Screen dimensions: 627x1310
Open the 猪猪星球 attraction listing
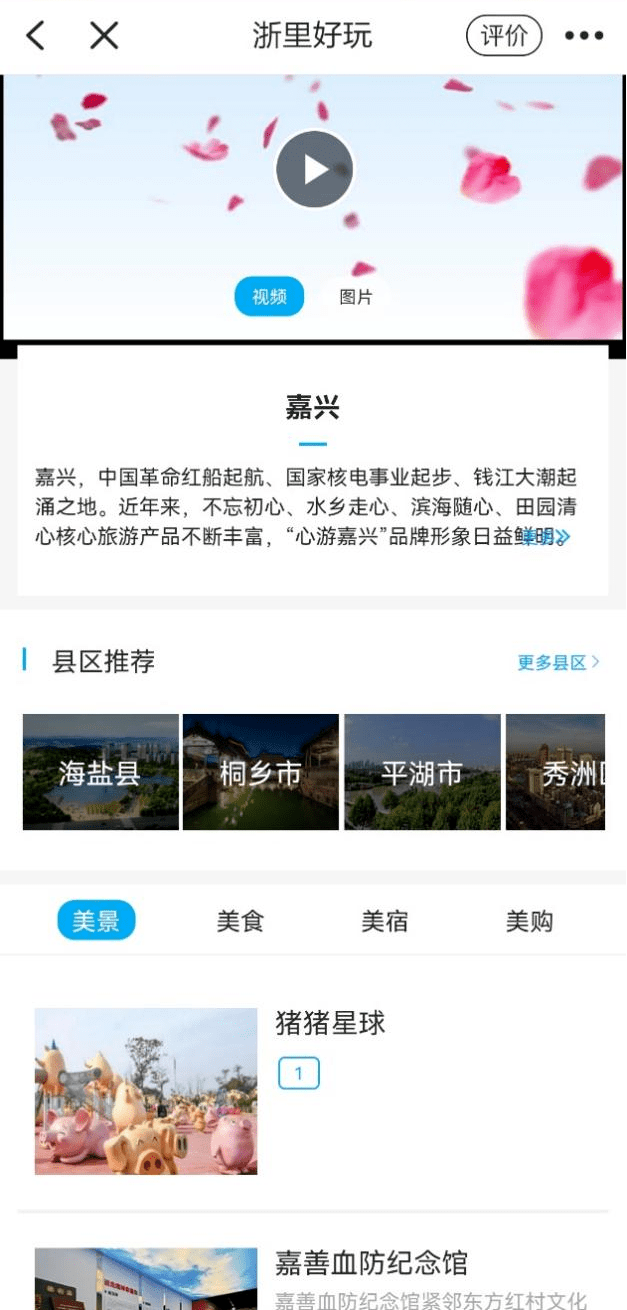[x=330, y=1023]
